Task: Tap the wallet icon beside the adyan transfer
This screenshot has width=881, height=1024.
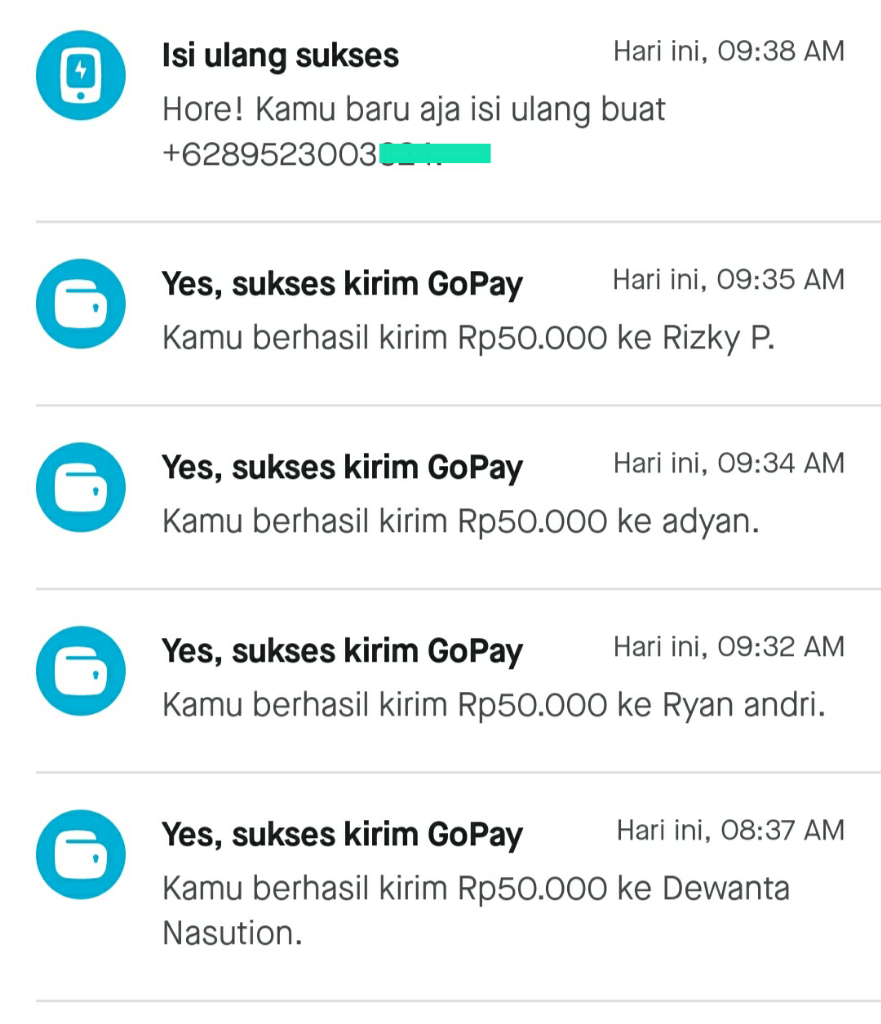Action: pos(80,487)
